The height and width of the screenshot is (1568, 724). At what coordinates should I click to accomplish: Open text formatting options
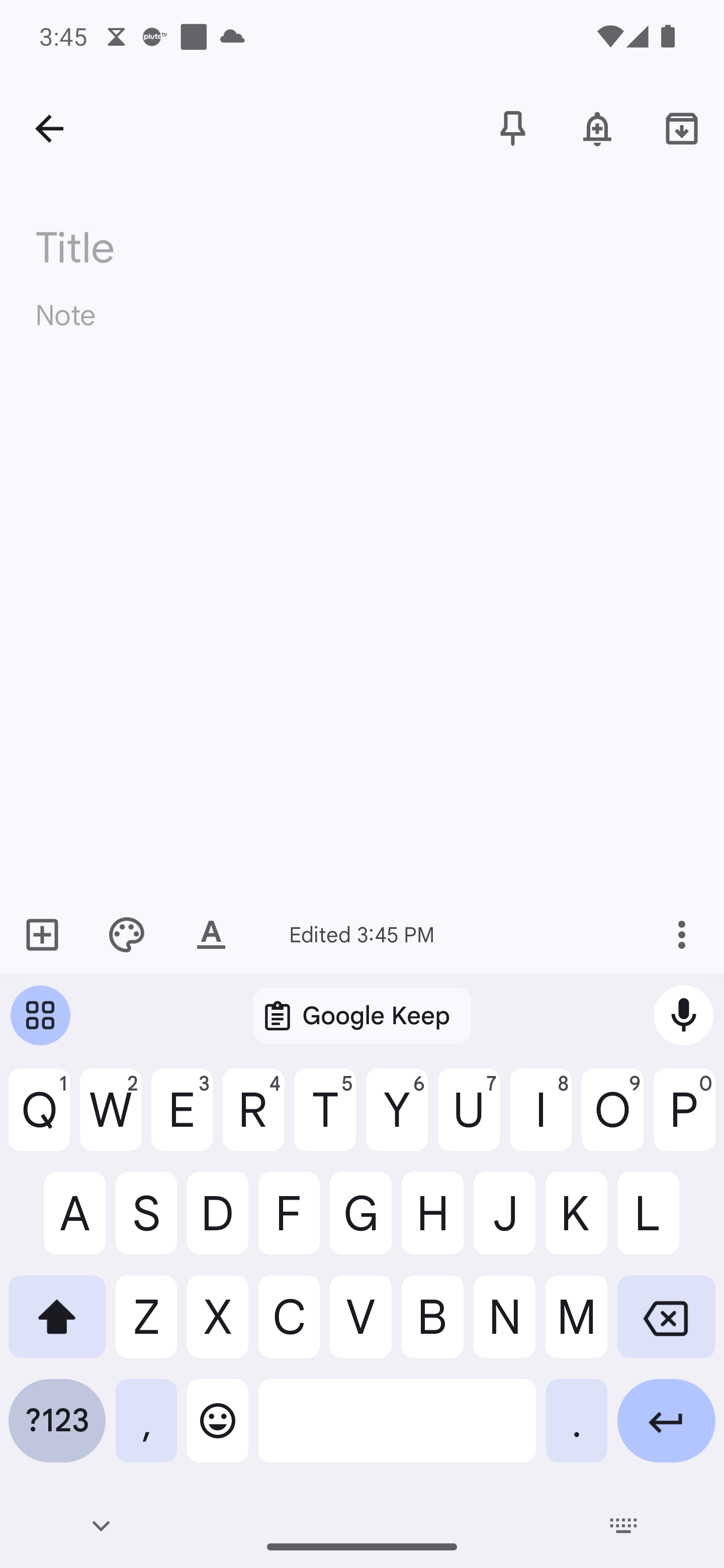click(211, 934)
